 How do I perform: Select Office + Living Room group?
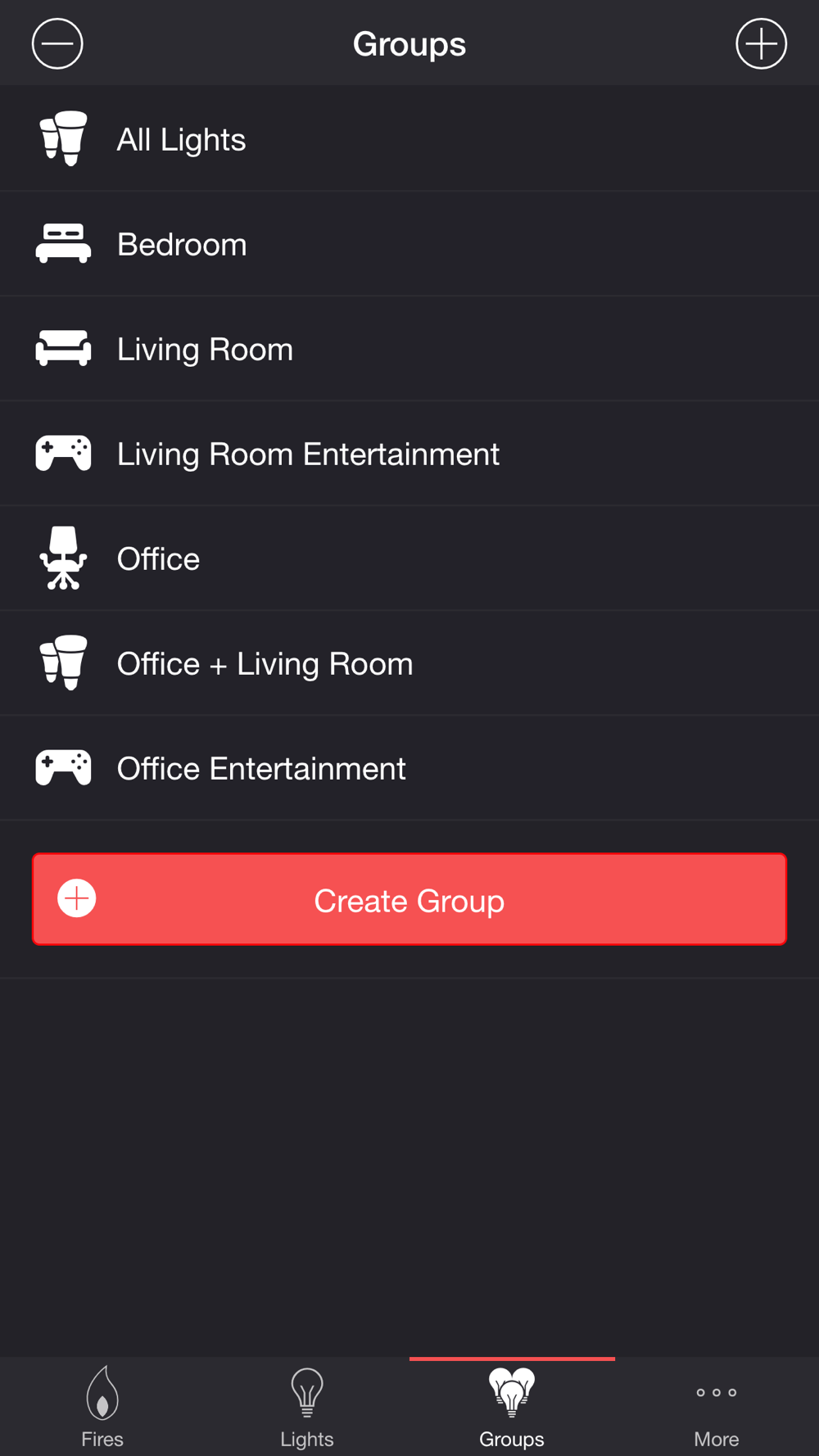[x=409, y=663]
